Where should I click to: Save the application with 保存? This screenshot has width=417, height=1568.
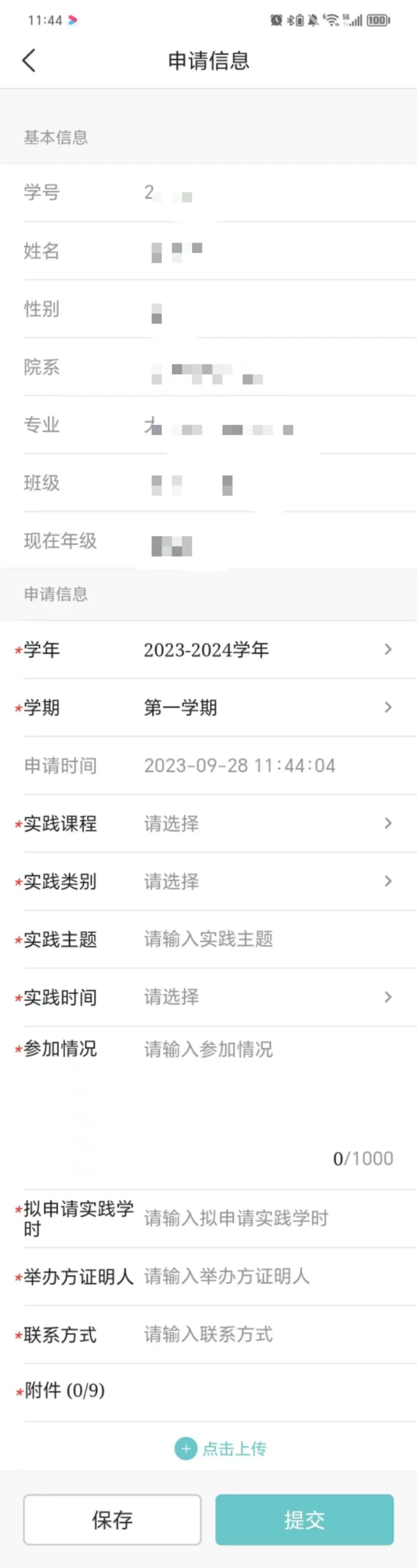click(112, 1520)
